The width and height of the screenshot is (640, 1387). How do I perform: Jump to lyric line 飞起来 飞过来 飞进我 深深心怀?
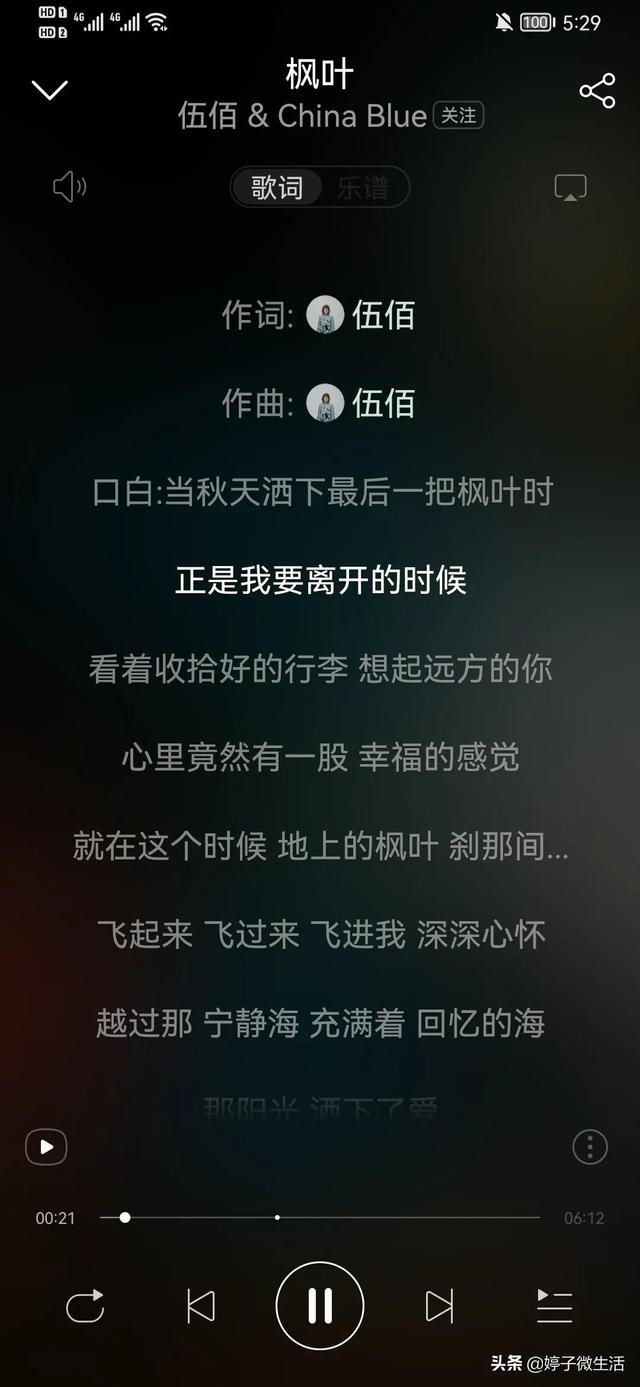click(320, 935)
